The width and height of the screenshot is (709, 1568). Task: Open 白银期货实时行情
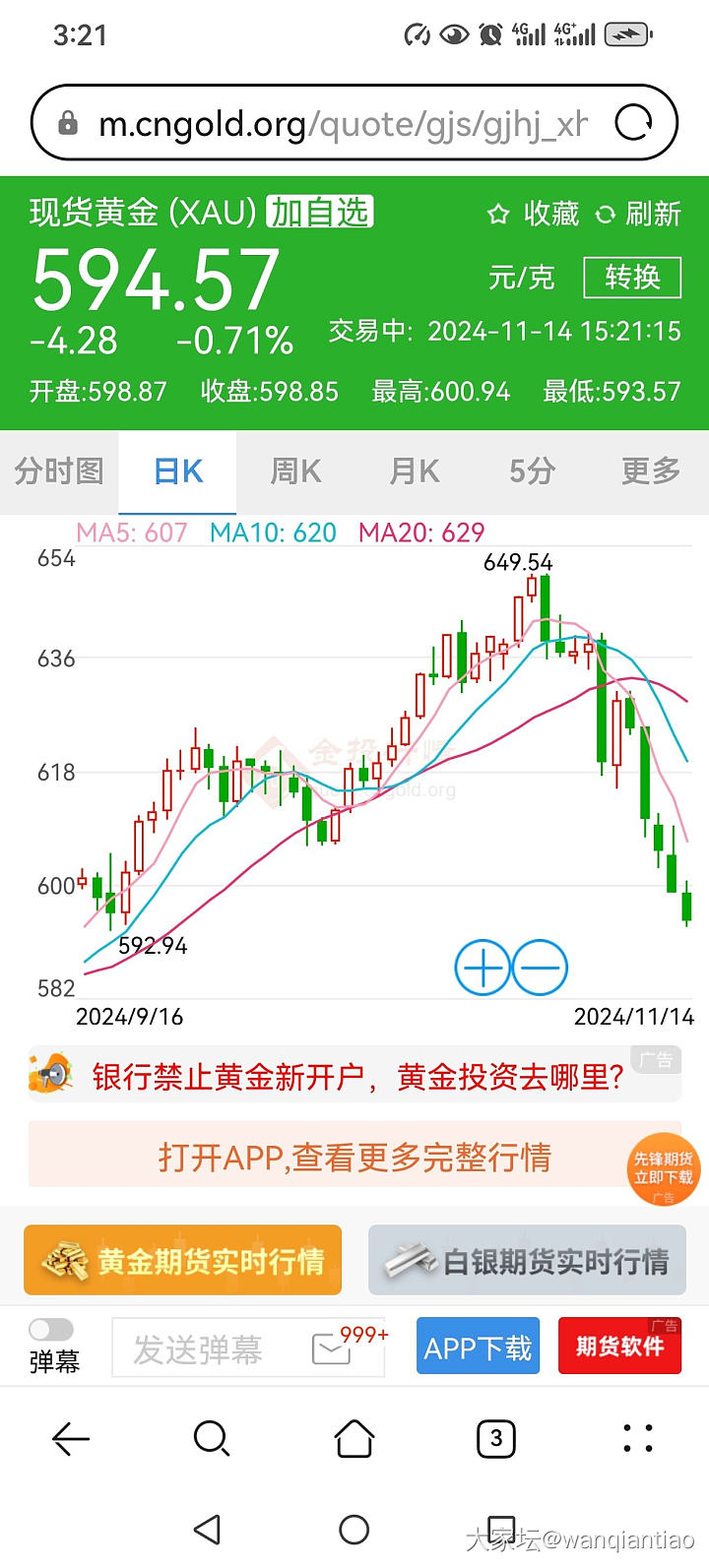[527, 1260]
